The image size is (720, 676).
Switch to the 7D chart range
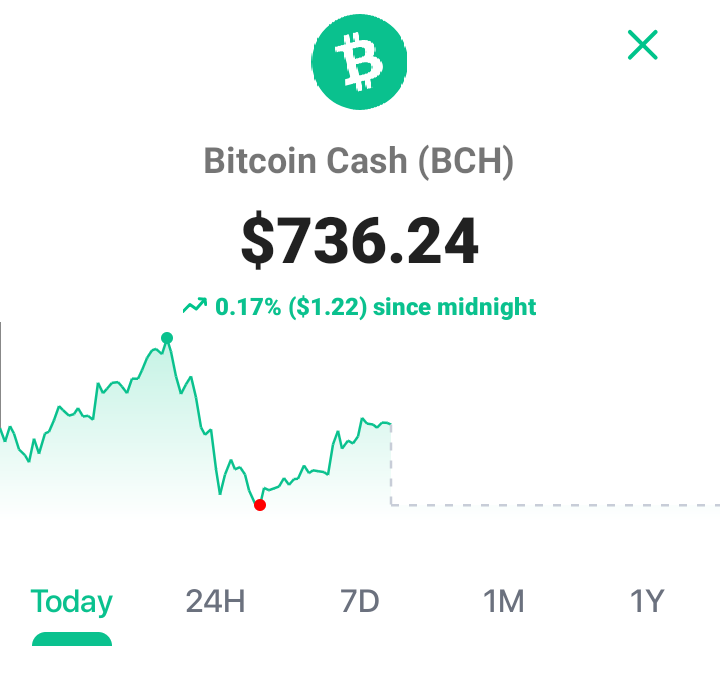coord(360,601)
